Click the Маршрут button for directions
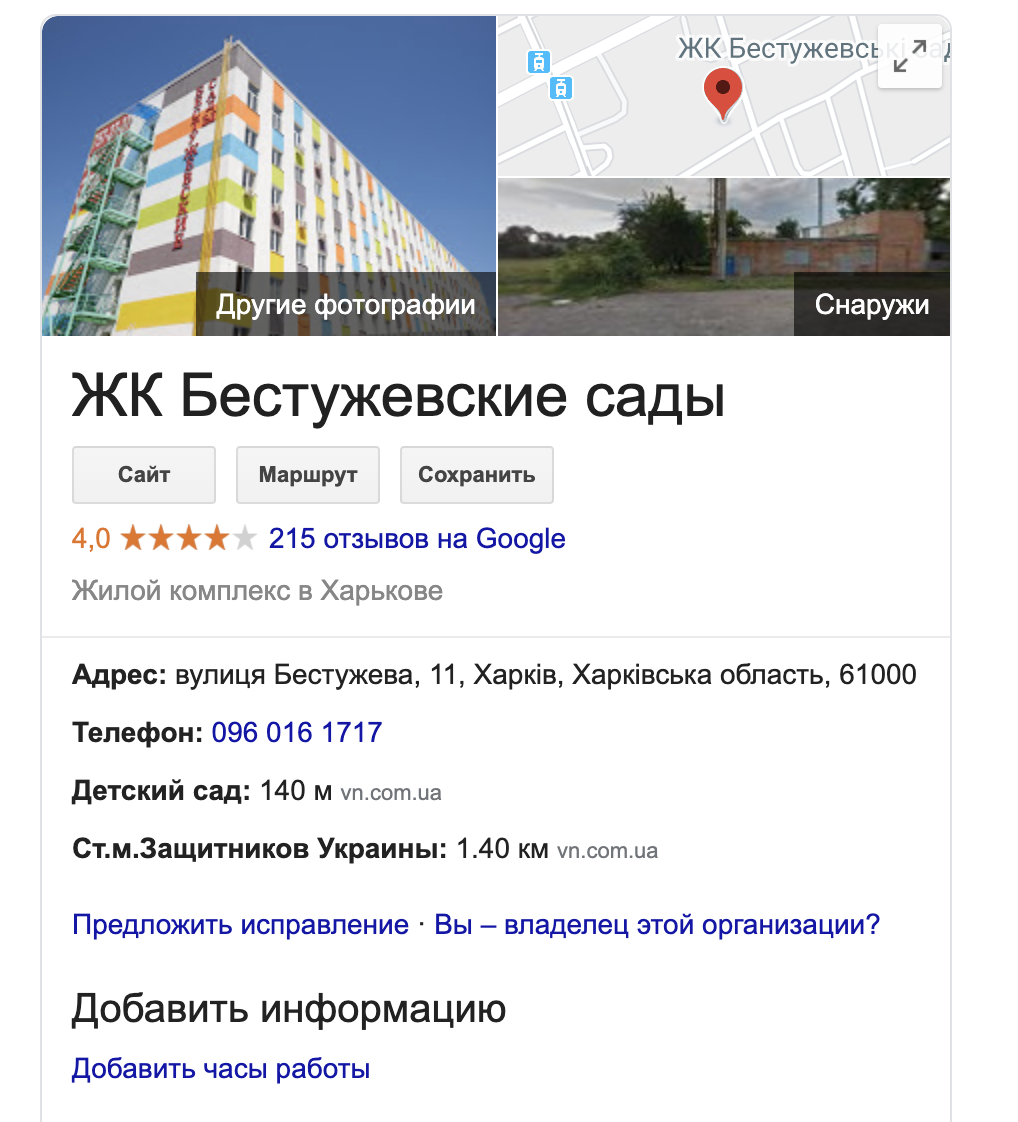Viewport: 1018px width, 1122px height. (307, 475)
